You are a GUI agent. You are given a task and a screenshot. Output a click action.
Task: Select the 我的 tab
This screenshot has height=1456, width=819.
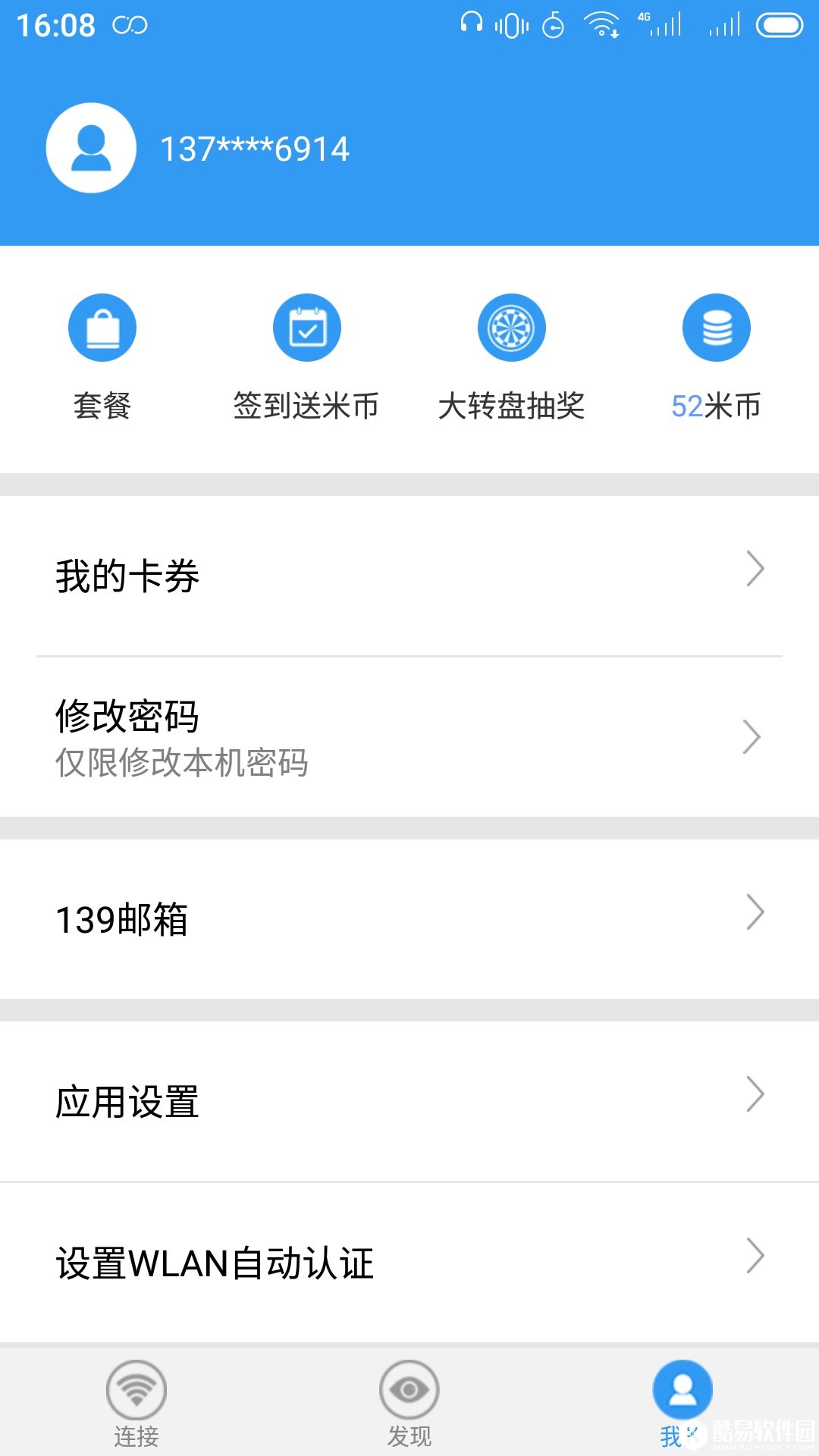coord(682,1407)
